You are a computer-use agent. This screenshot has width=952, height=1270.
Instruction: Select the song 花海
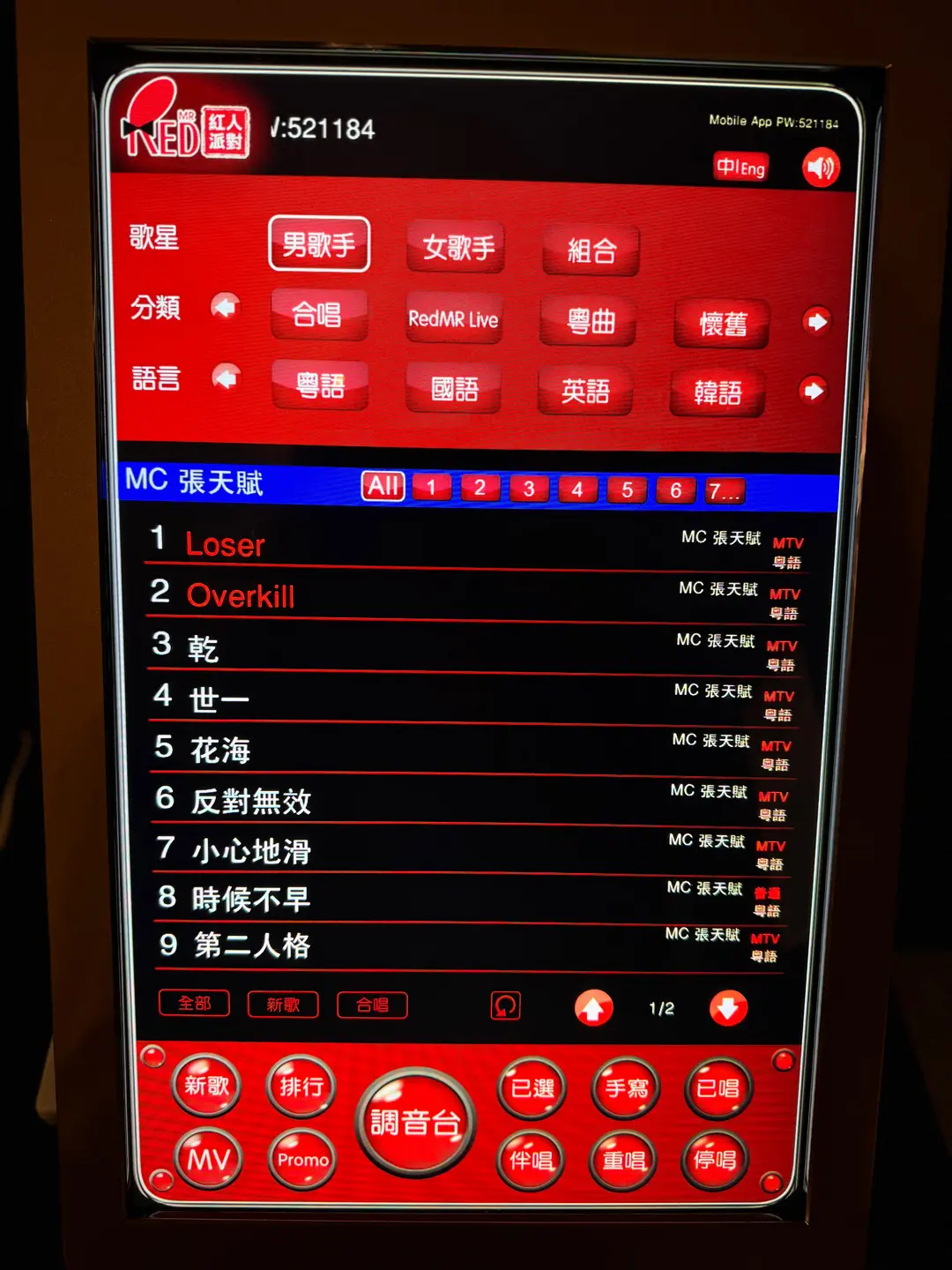pos(221,751)
